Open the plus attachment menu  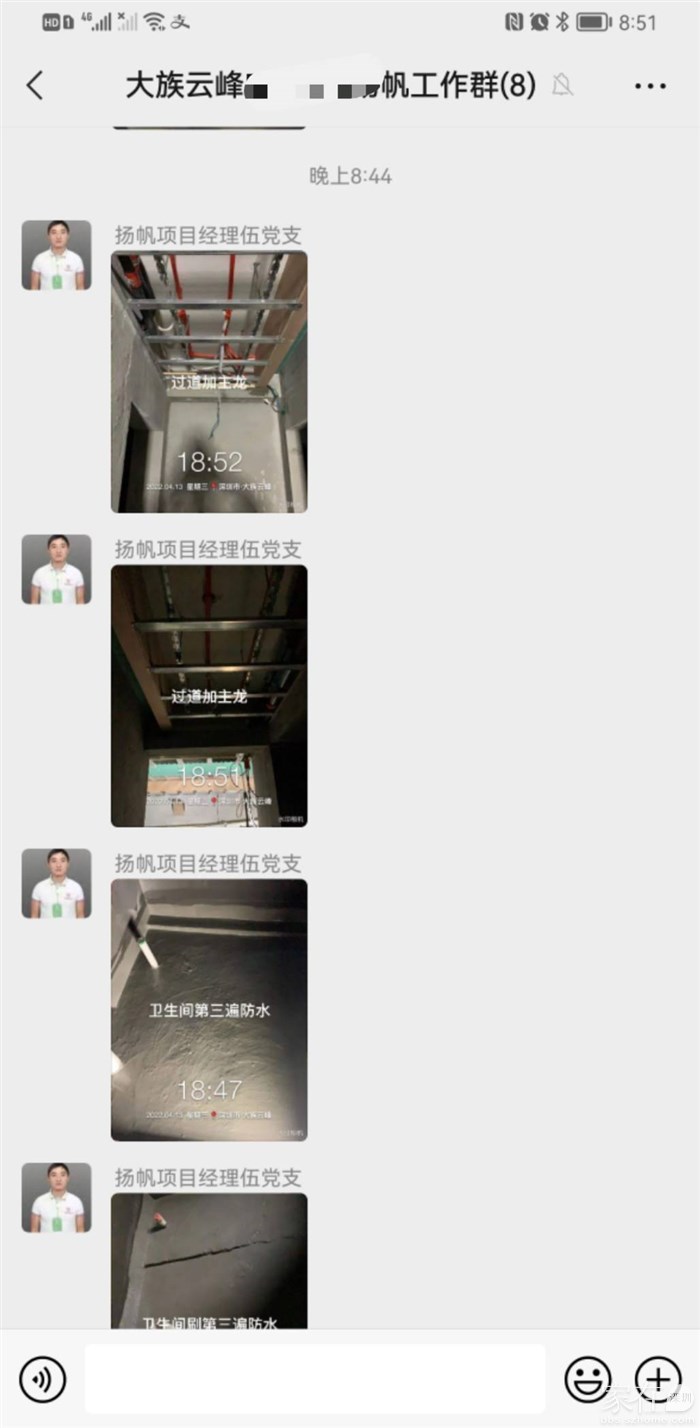pyautogui.click(x=658, y=1379)
